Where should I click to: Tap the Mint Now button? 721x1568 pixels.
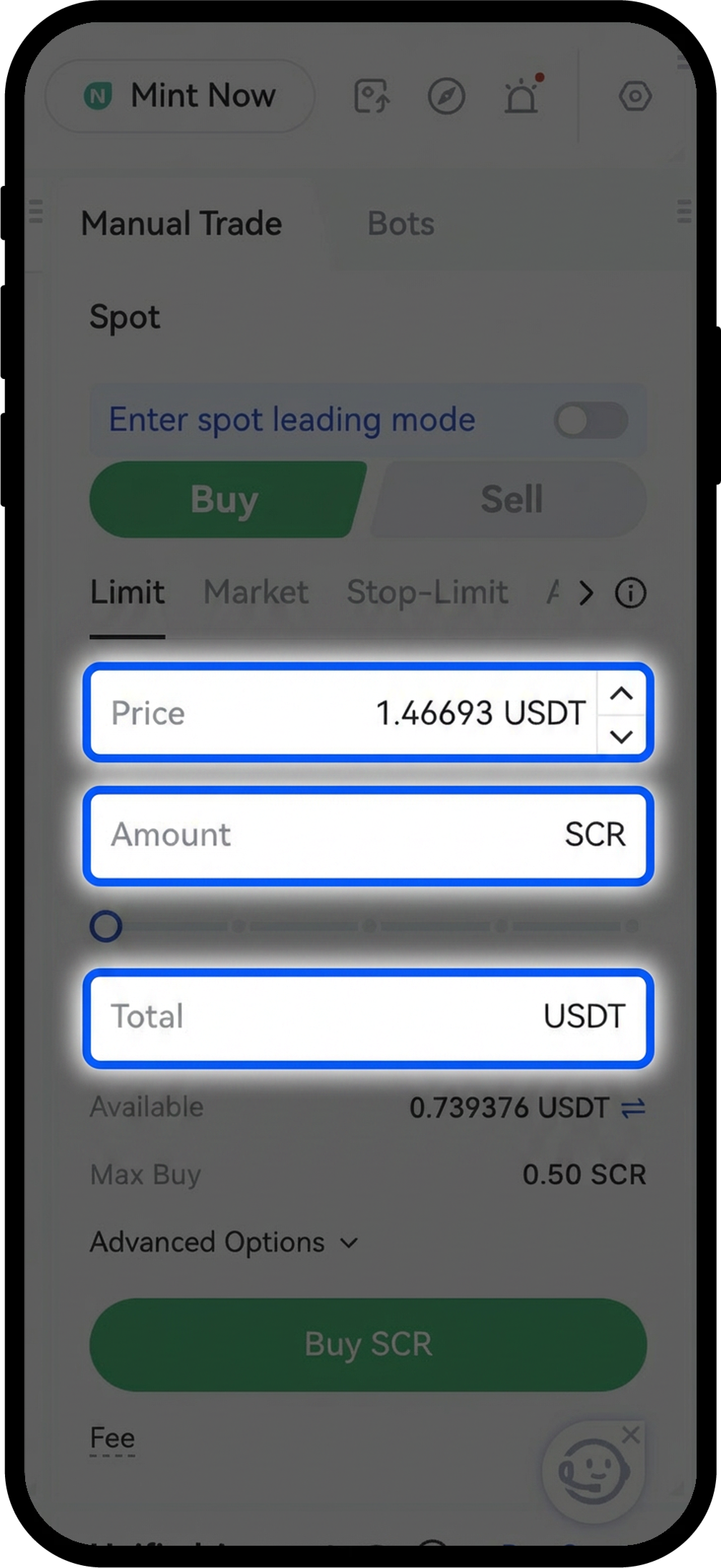point(180,96)
